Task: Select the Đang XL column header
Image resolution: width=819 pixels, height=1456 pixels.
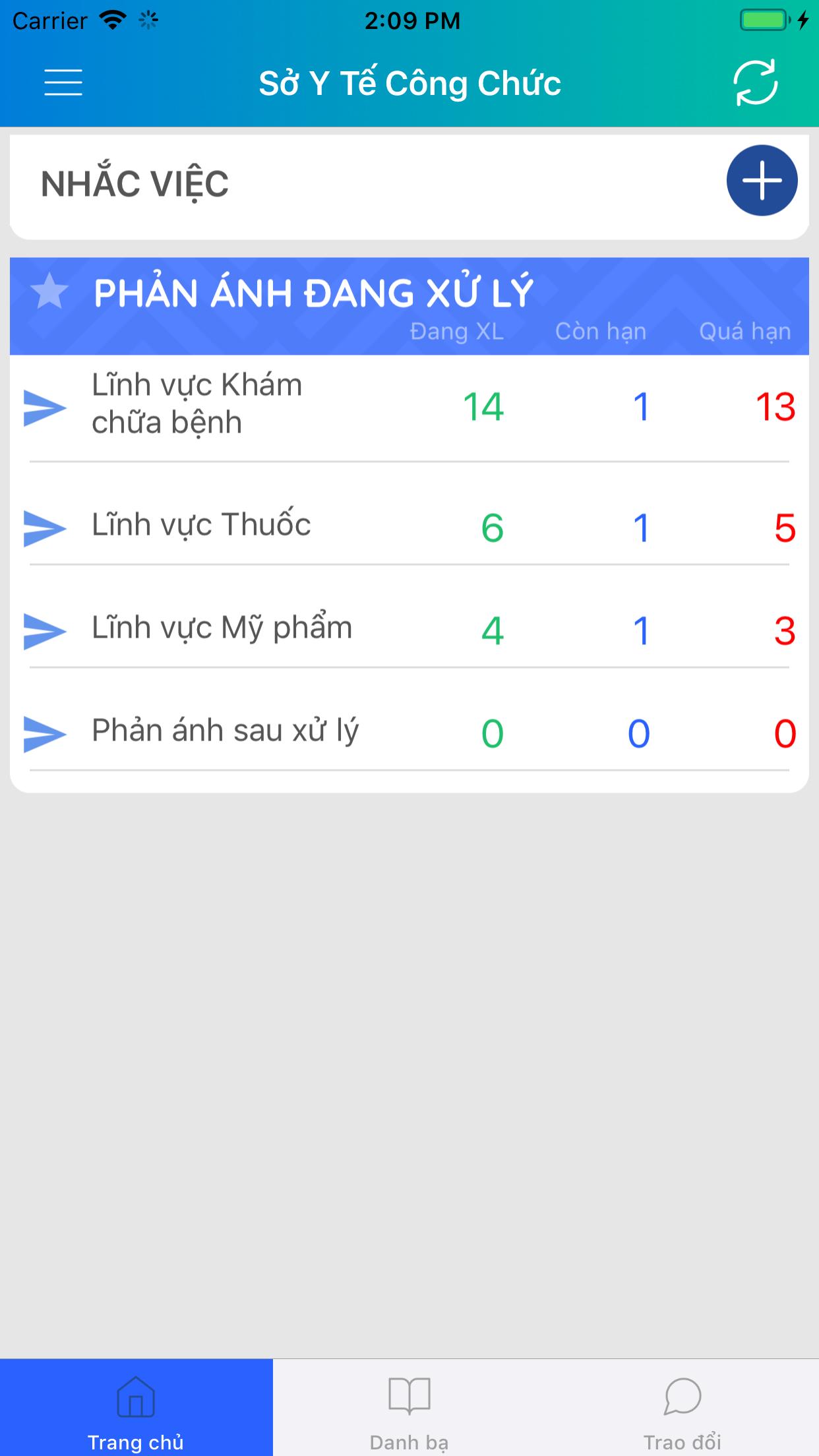Action: (x=456, y=332)
